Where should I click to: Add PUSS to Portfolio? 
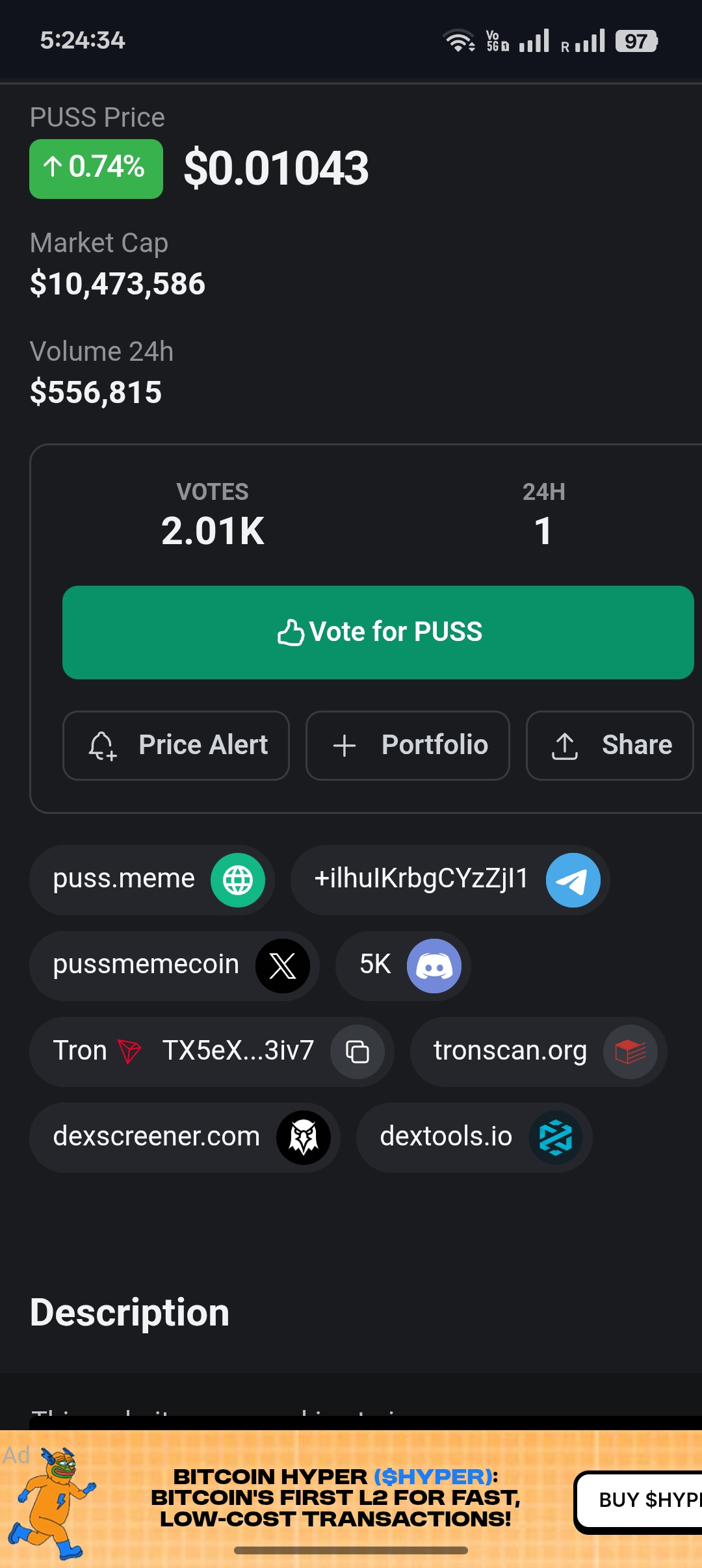408,745
